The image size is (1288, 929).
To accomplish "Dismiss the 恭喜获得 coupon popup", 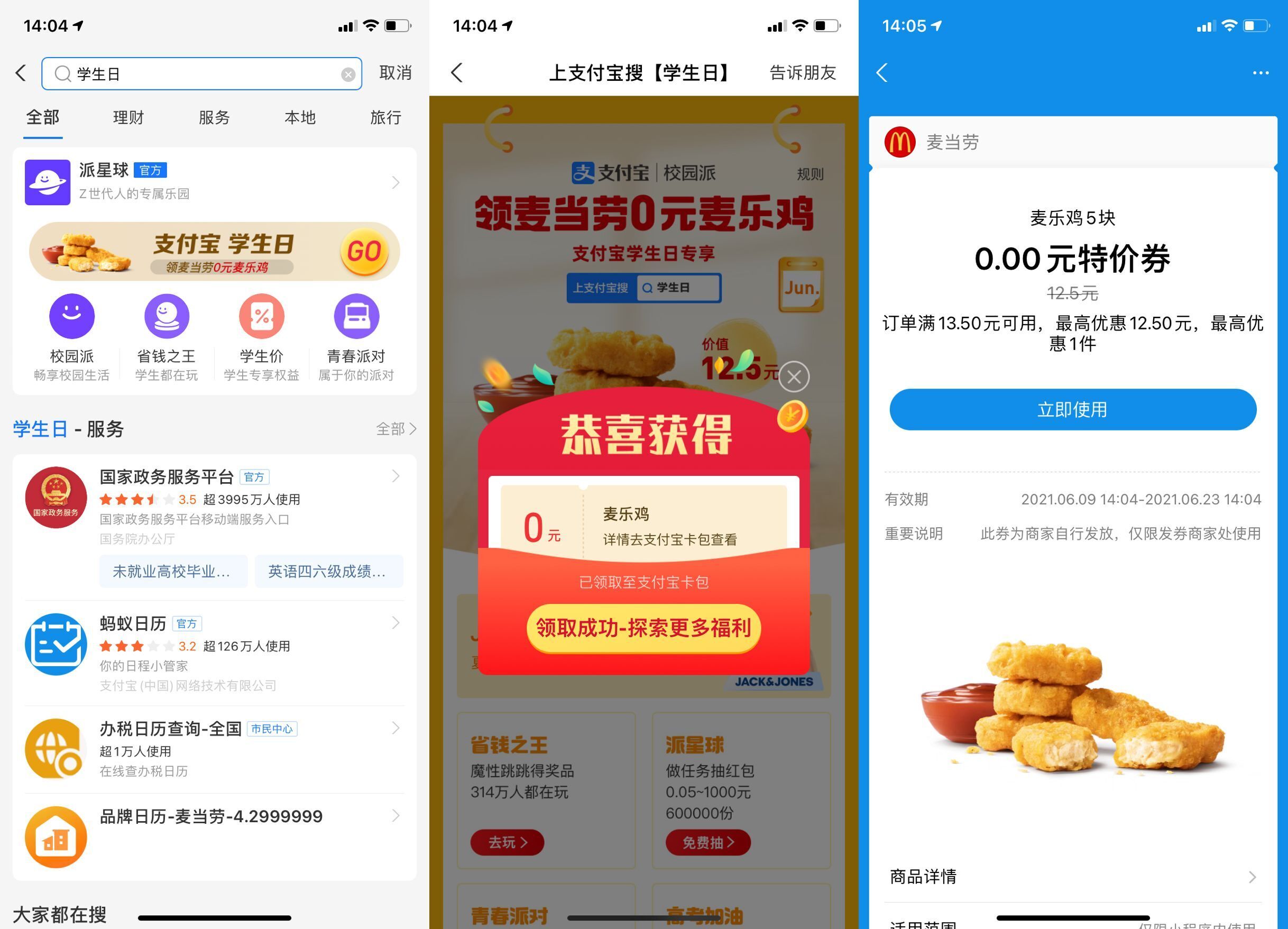I will [x=793, y=376].
